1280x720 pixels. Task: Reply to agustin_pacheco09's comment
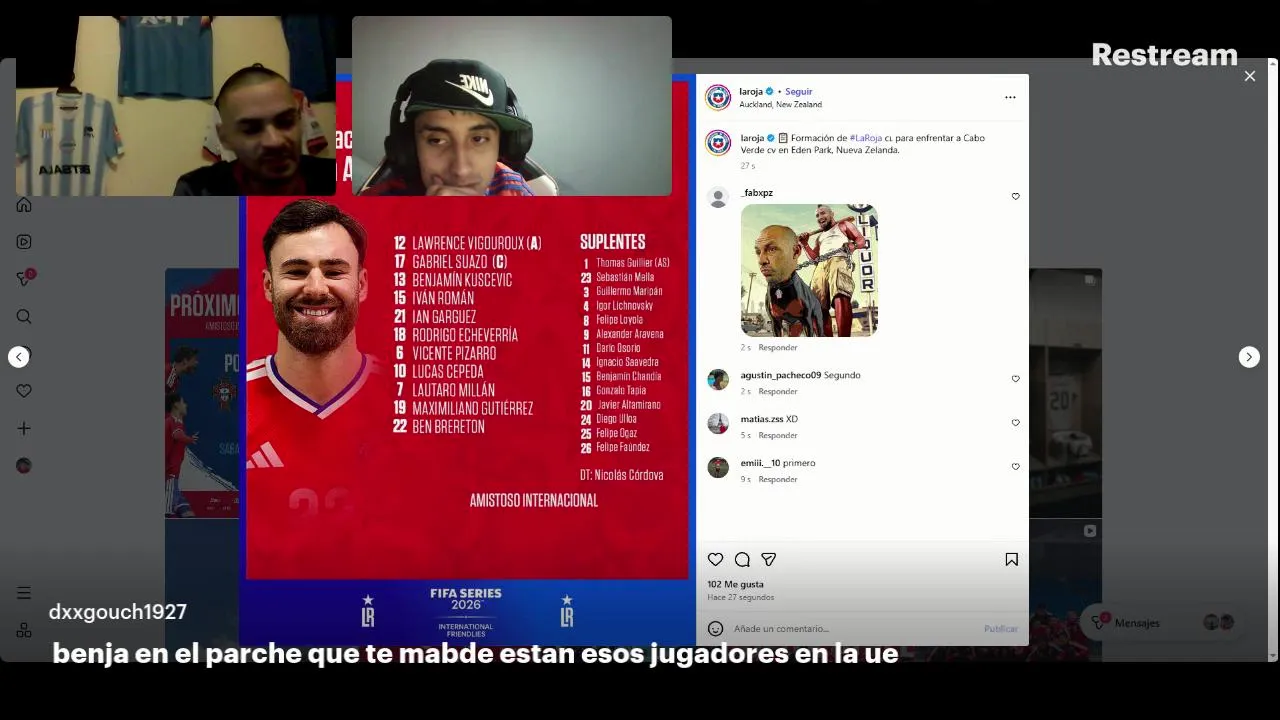pyautogui.click(x=777, y=391)
